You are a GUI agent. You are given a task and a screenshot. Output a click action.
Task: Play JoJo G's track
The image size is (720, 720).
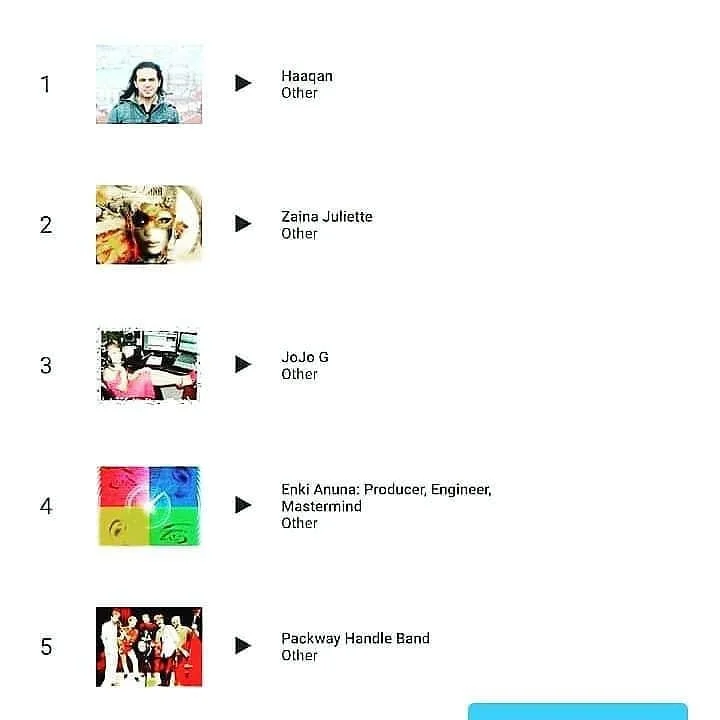pos(243,364)
